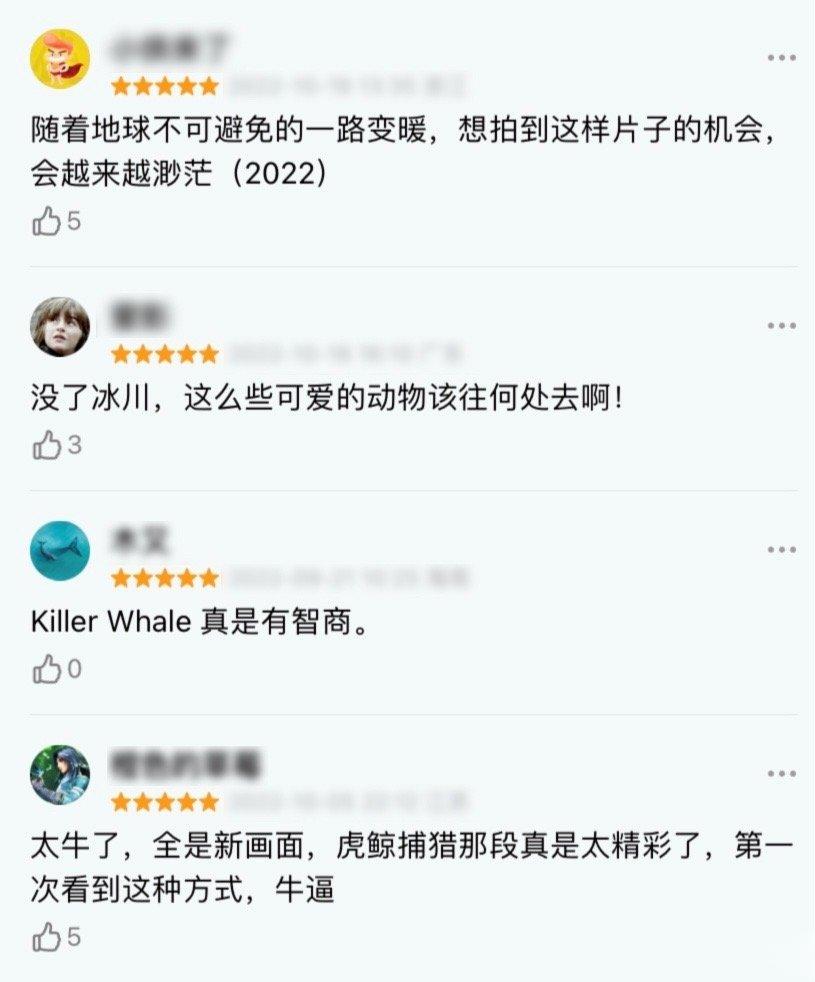Open the dolphin avatar on the Killer Whale review
Image resolution: width=815 pixels, height=982 pixels.
point(60,550)
